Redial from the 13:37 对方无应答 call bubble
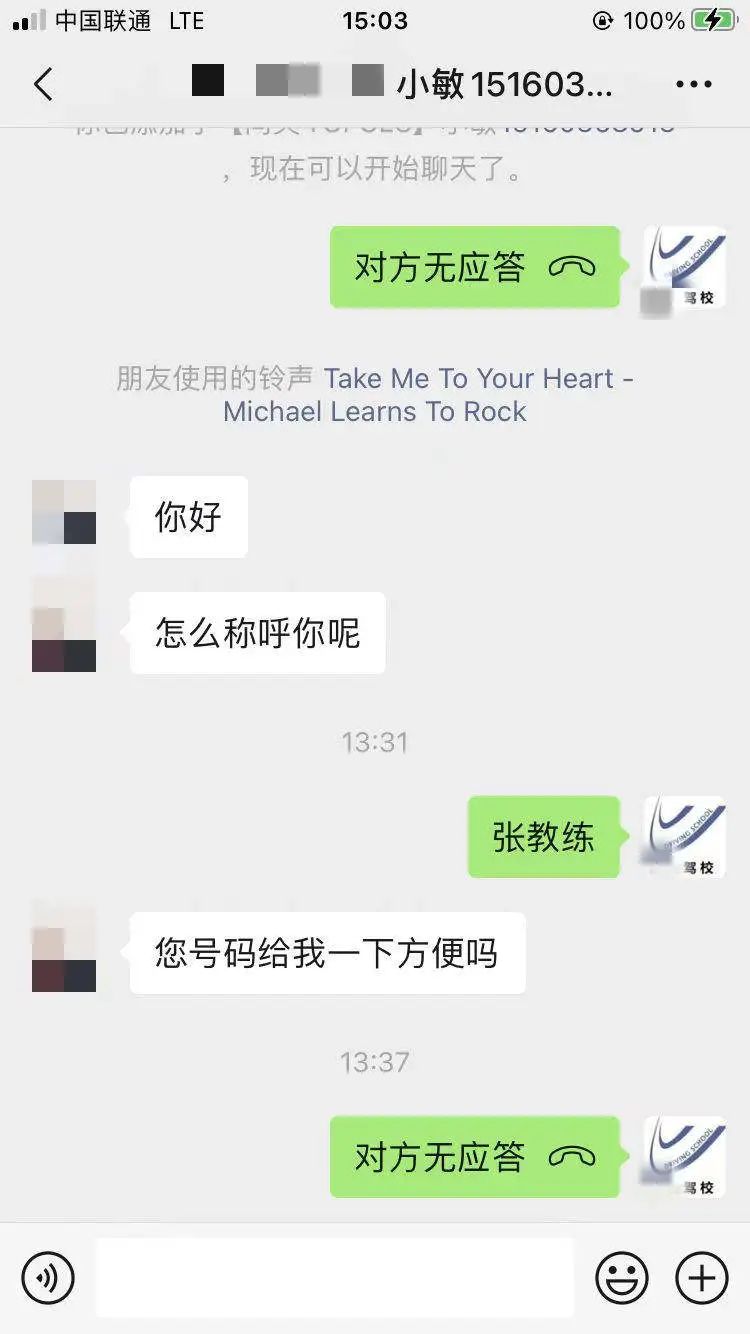The height and width of the screenshot is (1334, 750). pyautogui.click(x=475, y=1157)
